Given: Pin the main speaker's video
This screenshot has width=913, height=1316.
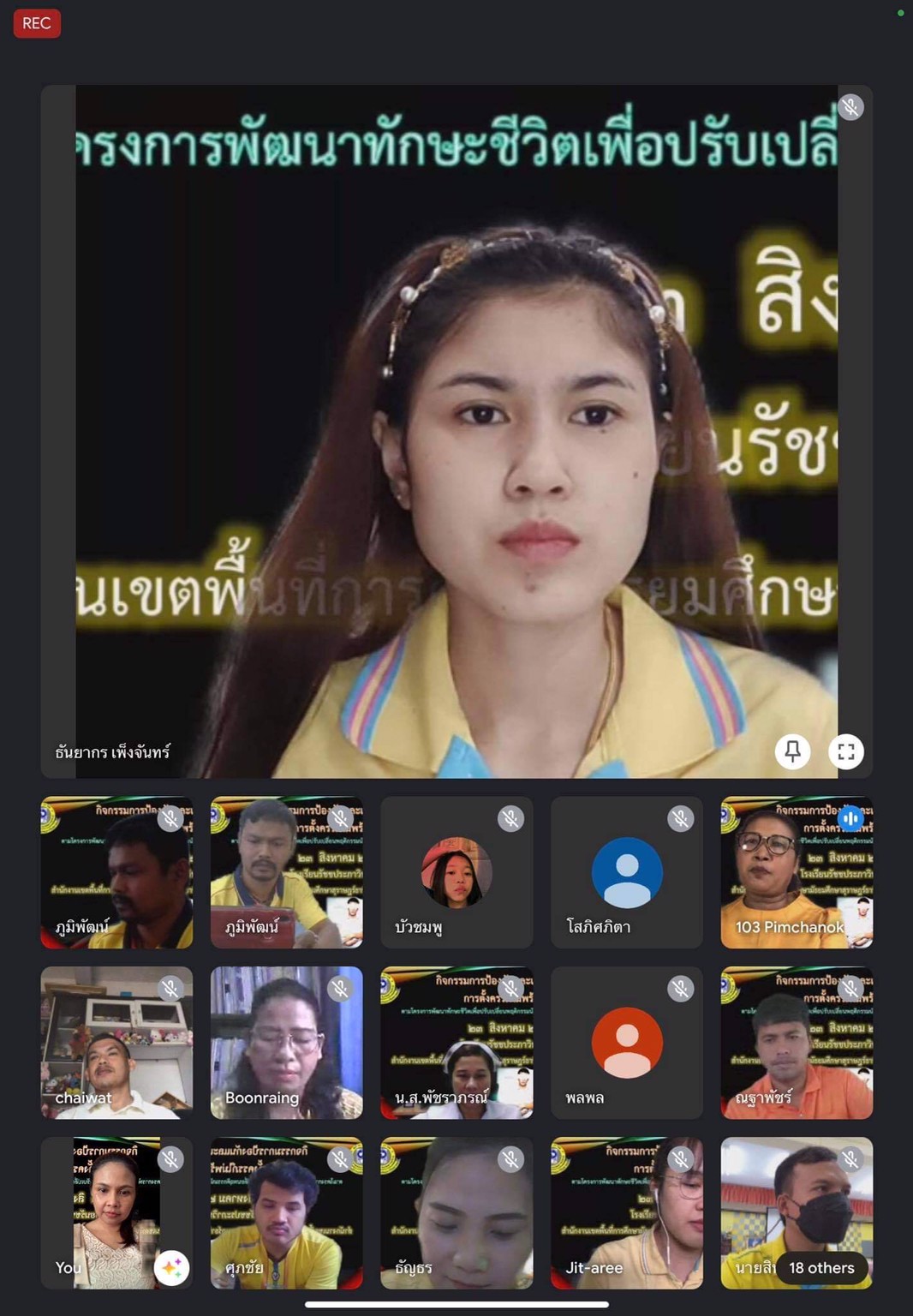Looking at the screenshot, I should [x=792, y=751].
